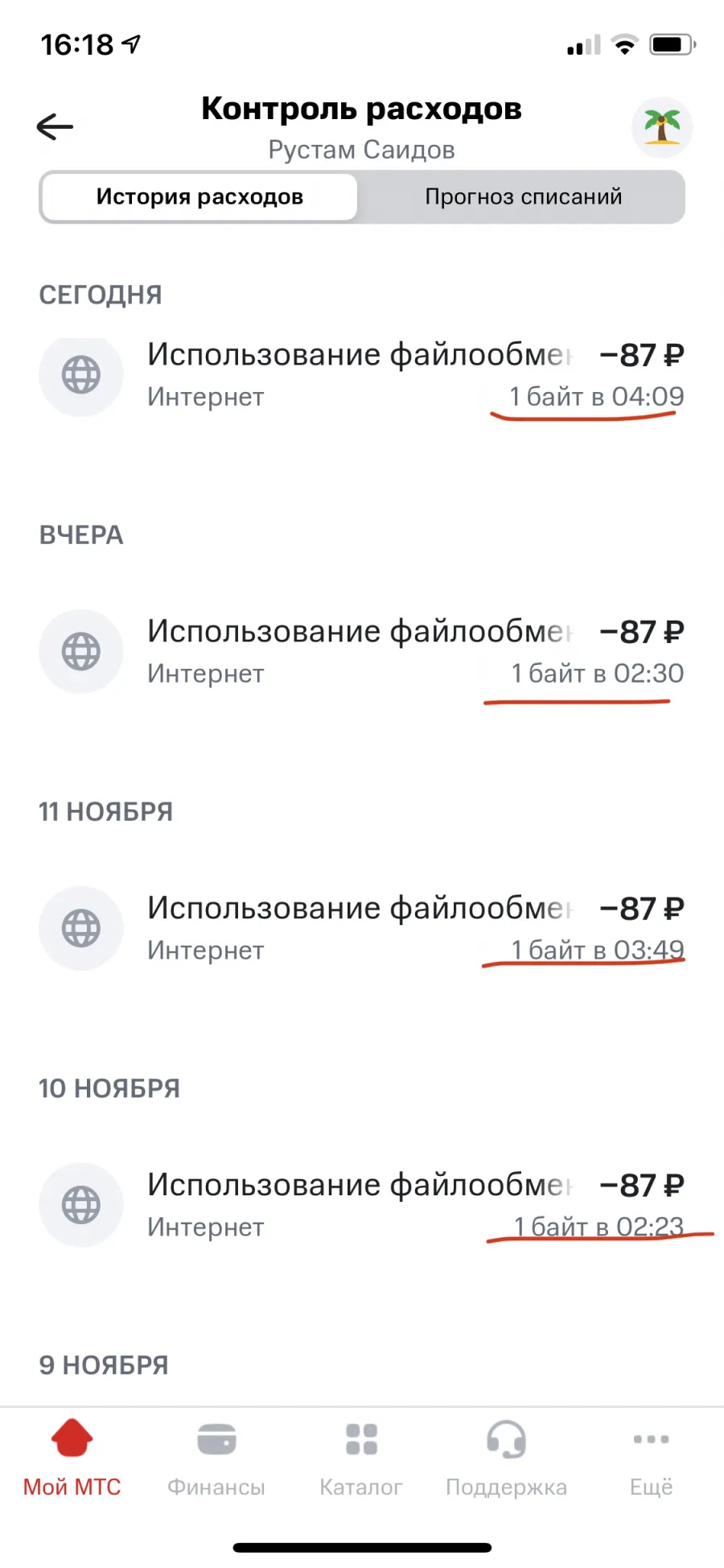Open yesterday's file-sharing charge at 02:30
Image resolution: width=724 pixels, height=1568 pixels.
(362, 652)
